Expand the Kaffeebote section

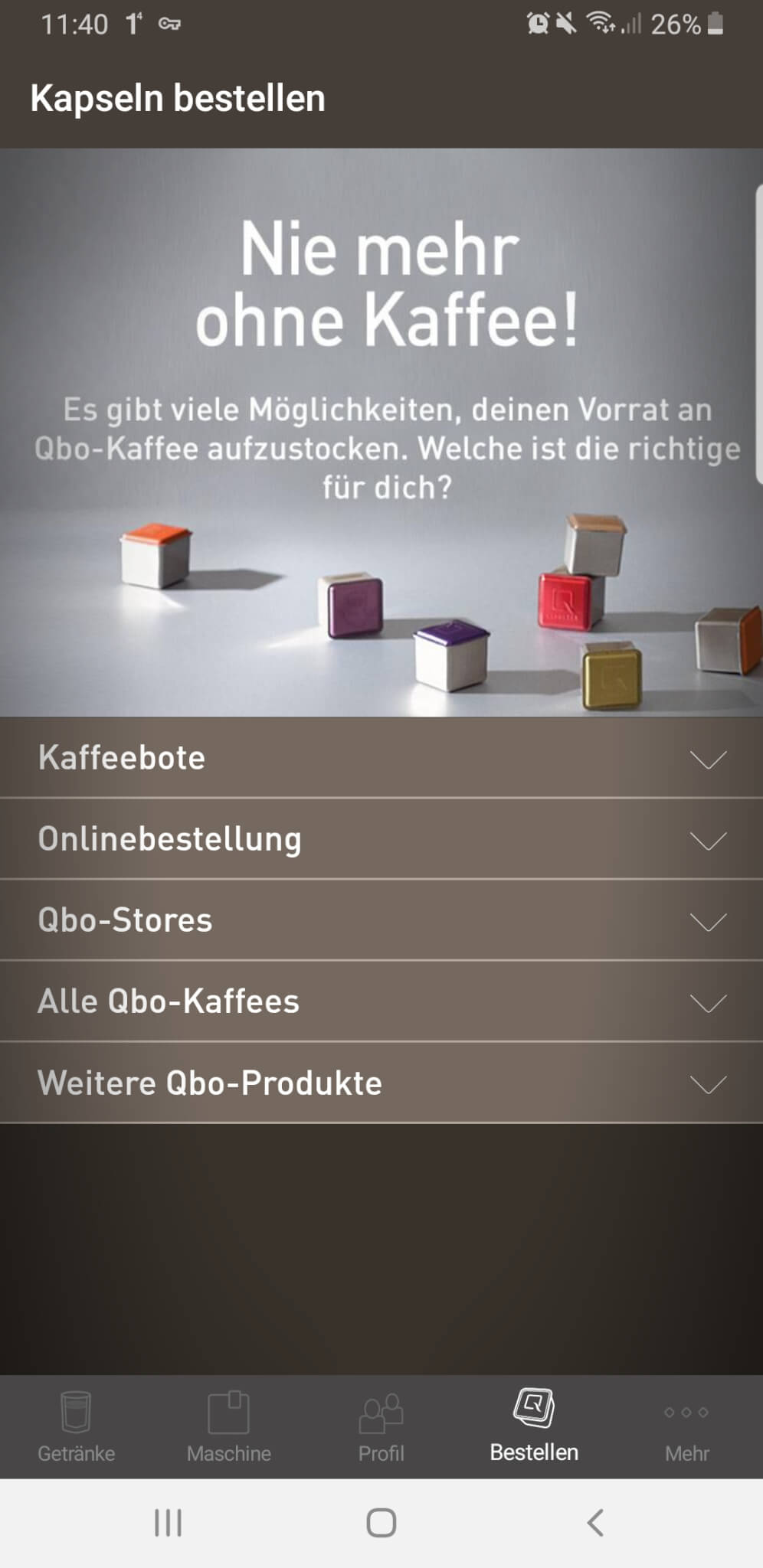pos(381,758)
